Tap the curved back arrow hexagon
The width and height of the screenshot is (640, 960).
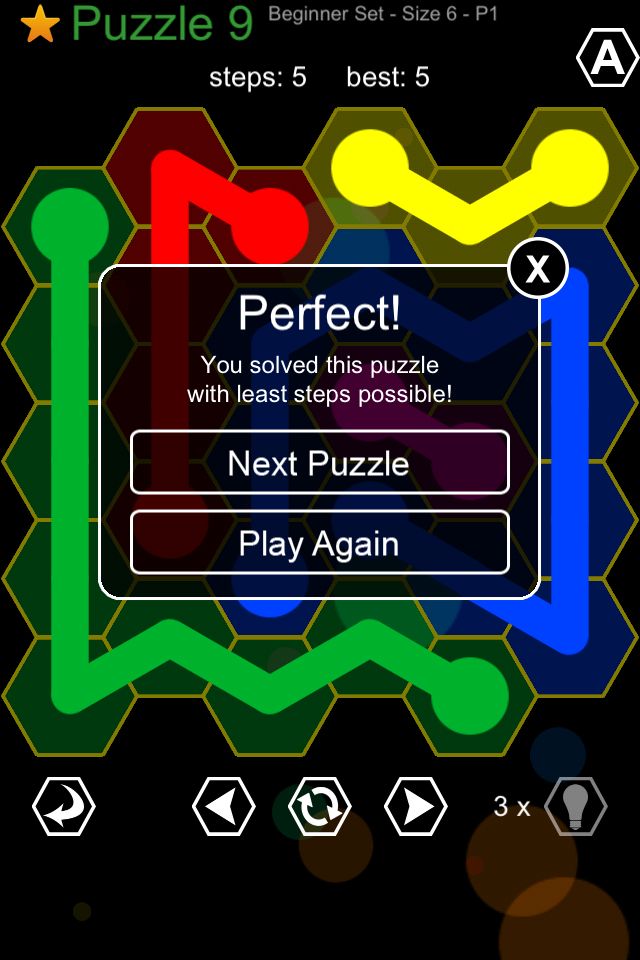pos(64,806)
